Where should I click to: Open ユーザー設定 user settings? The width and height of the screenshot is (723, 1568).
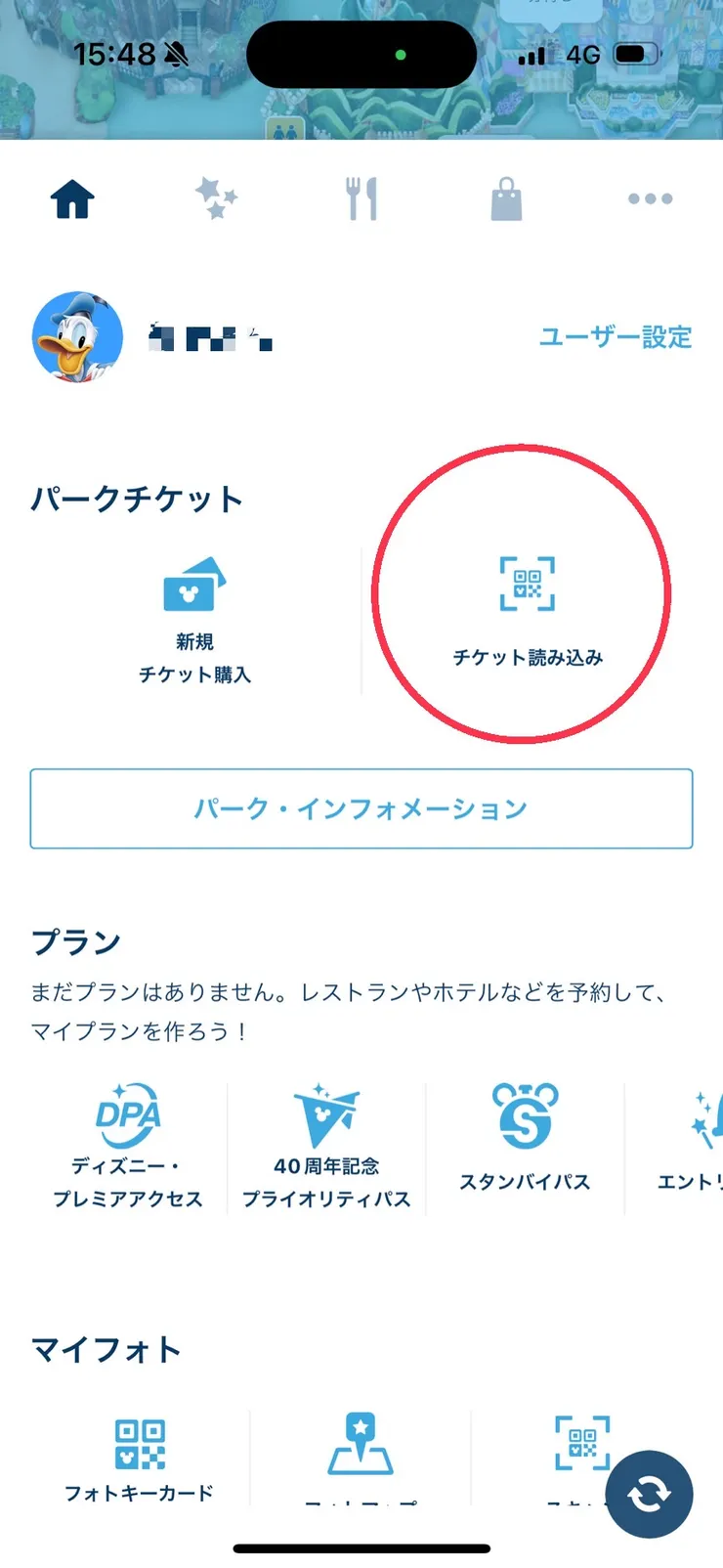(616, 337)
